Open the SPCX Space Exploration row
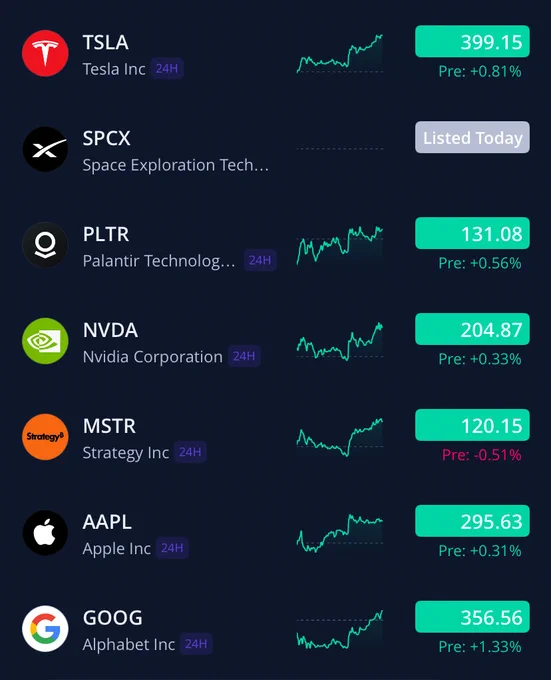 (x=275, y=150)
